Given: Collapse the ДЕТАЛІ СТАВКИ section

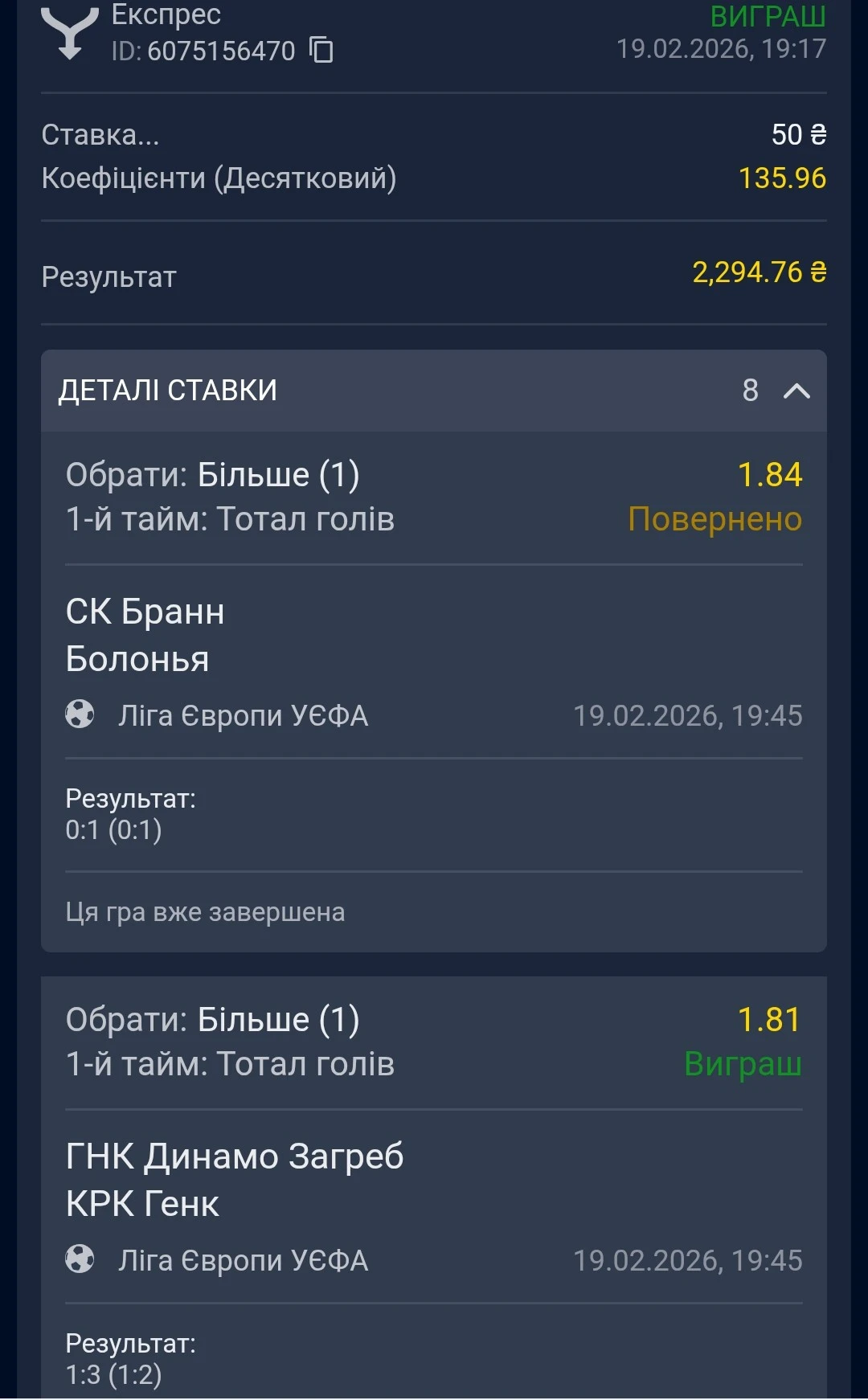Looking at the screenshot, I should [796, 391].
